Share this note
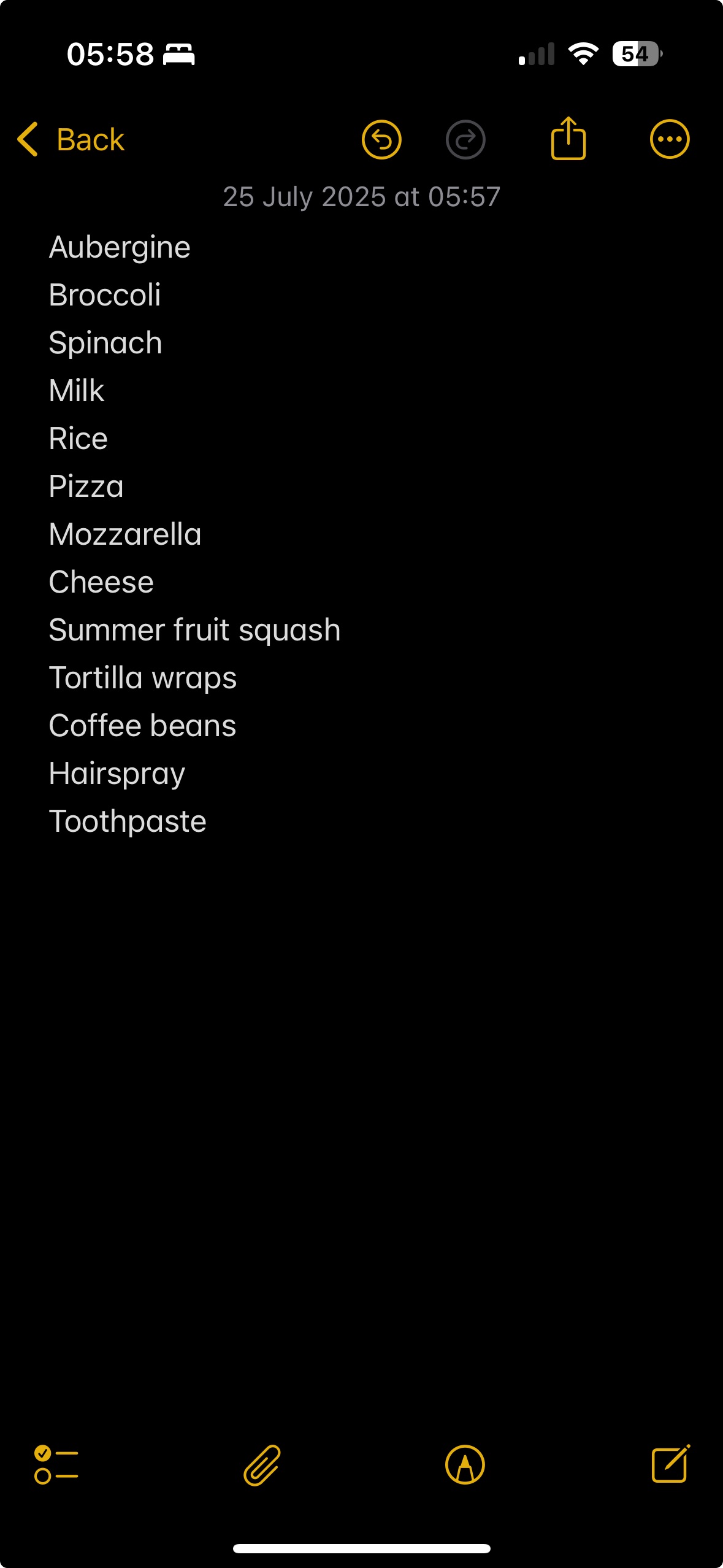The width and height of the screenshot is (723, 1568). pyautogui.click(x=568, y=139)
